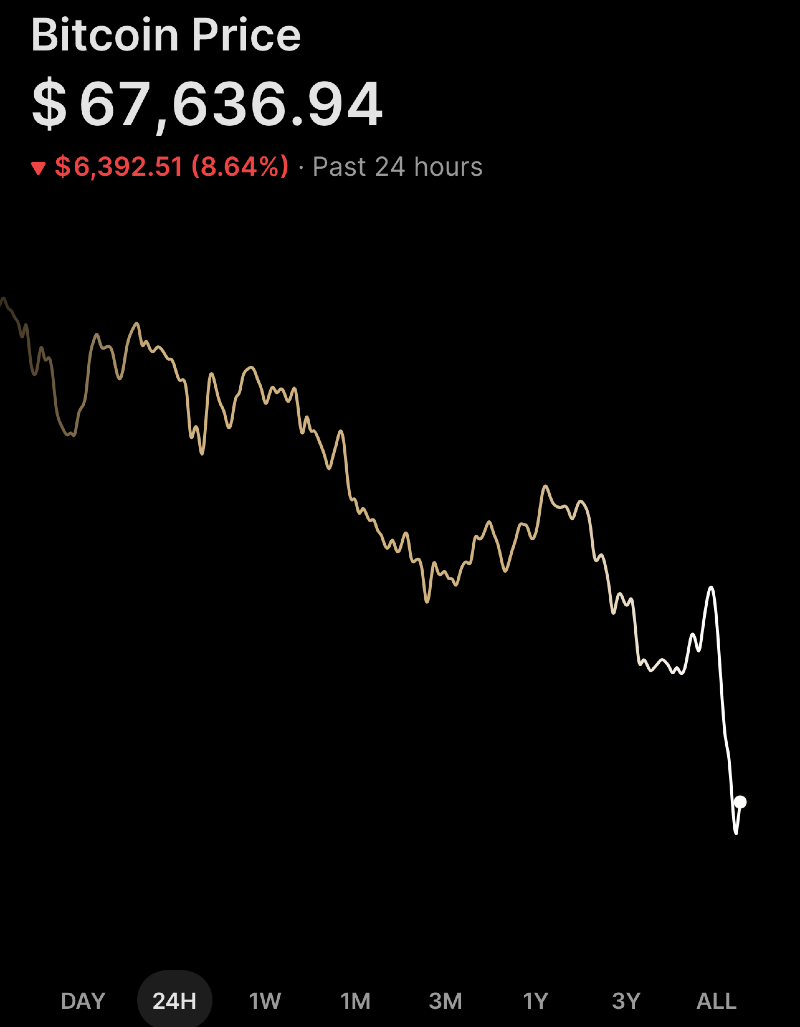Select the 24H time range
Screen dimensions: 800x1027
[x=174, y=1000]
